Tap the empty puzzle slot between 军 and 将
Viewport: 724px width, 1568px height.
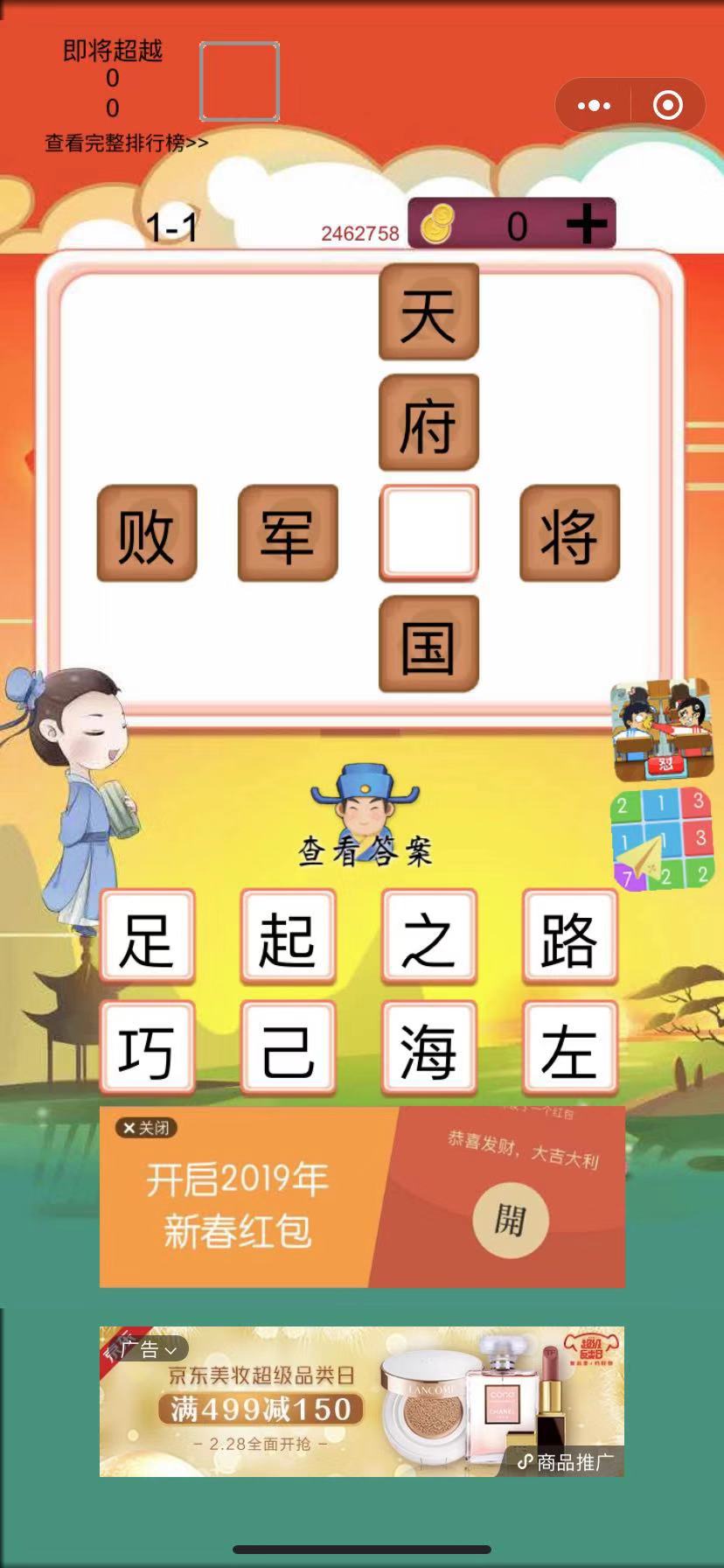coord(428,533)
